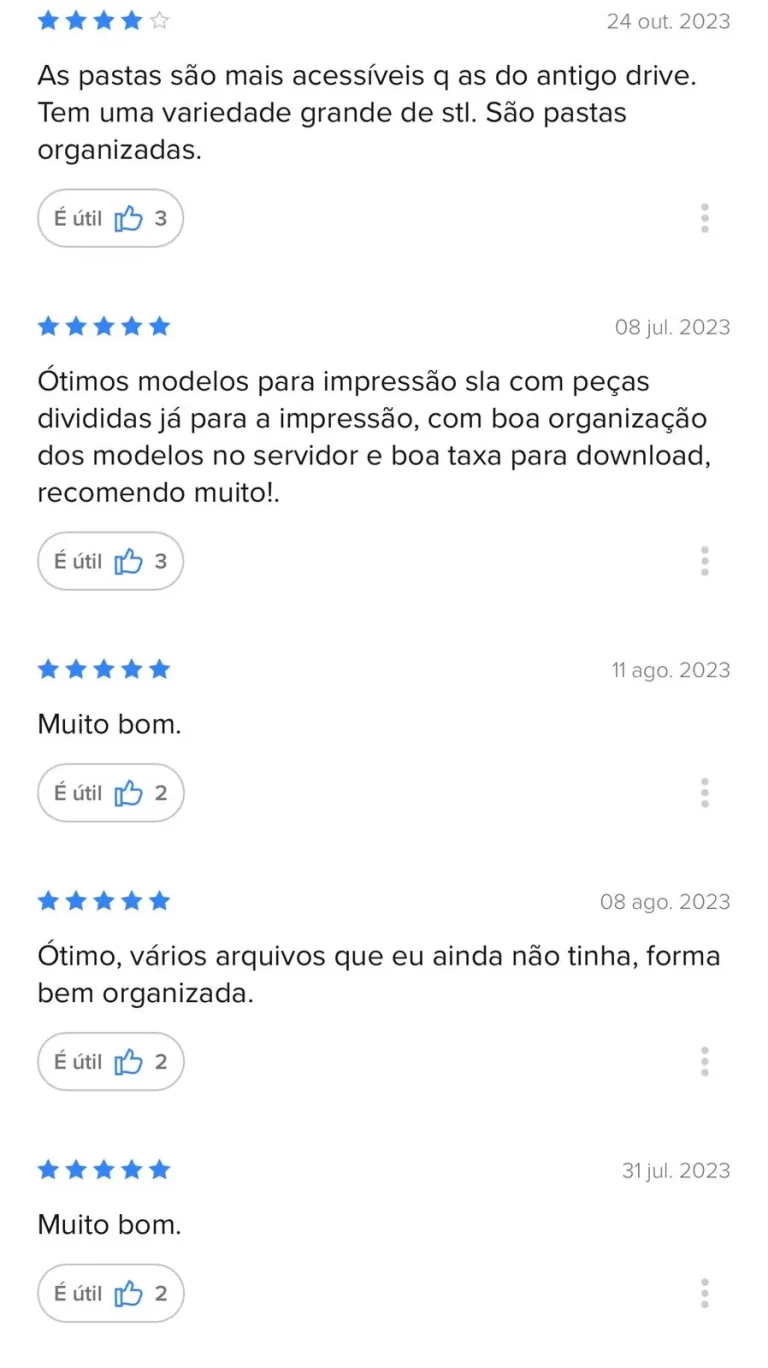Click the thumbs-up icon on the August 8 review
Viewport: 768px width, 1368px height.
tap(127, 1061)
